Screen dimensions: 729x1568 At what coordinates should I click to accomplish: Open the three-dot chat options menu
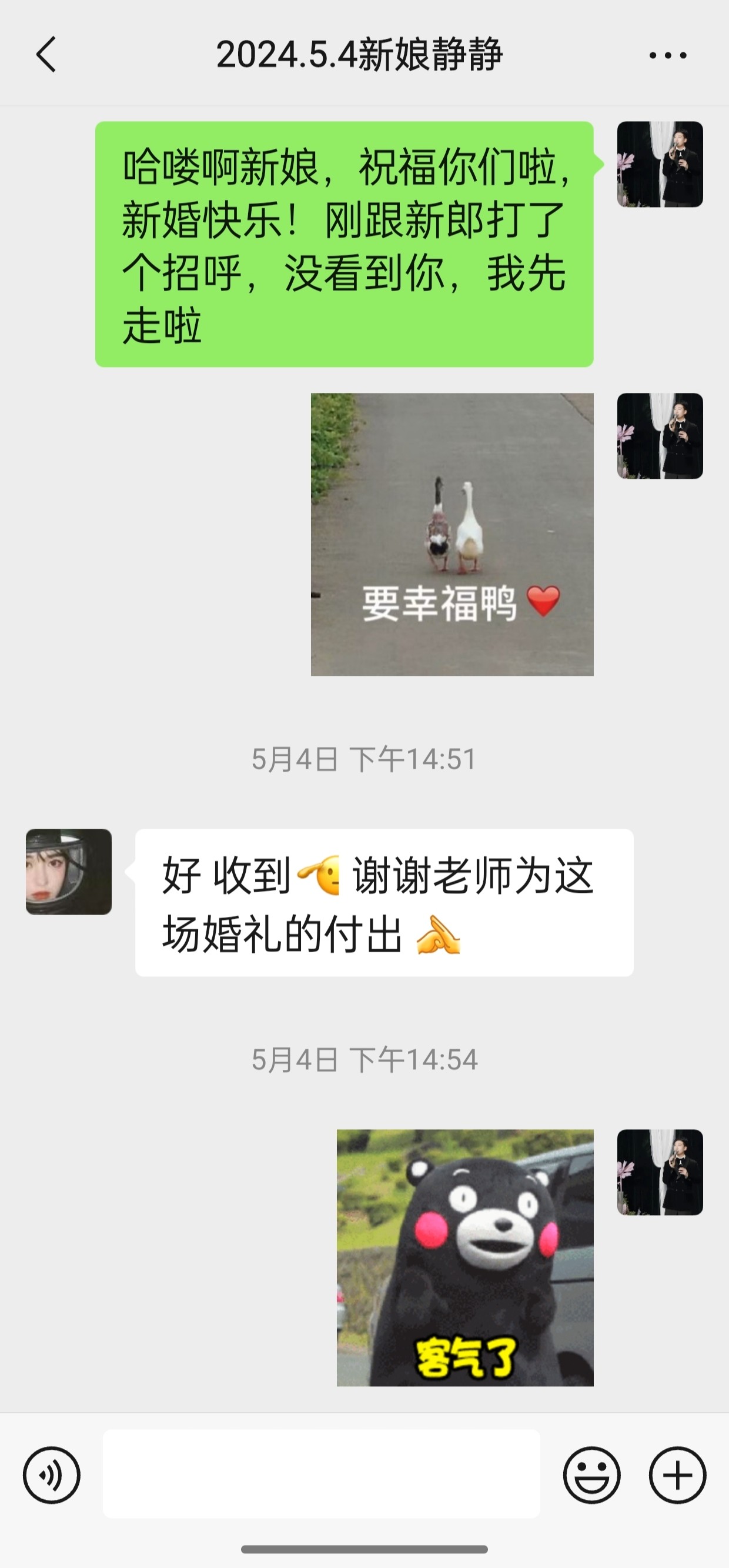tap(667, 55)
